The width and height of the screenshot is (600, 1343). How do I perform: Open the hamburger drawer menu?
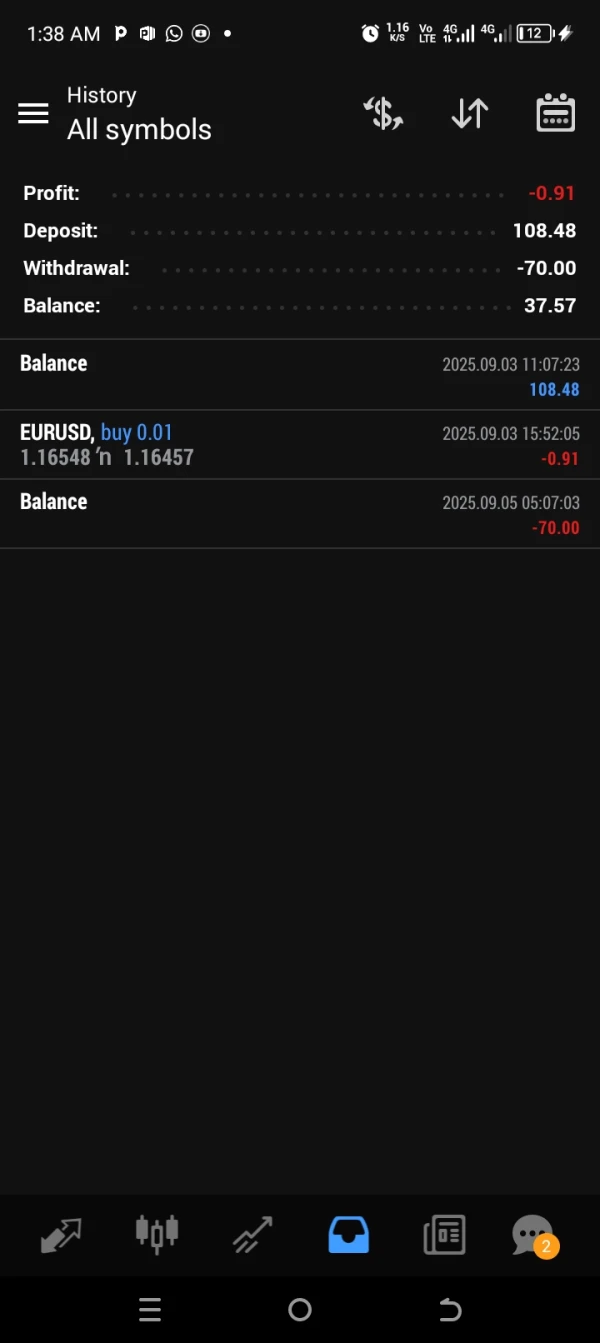33,113
